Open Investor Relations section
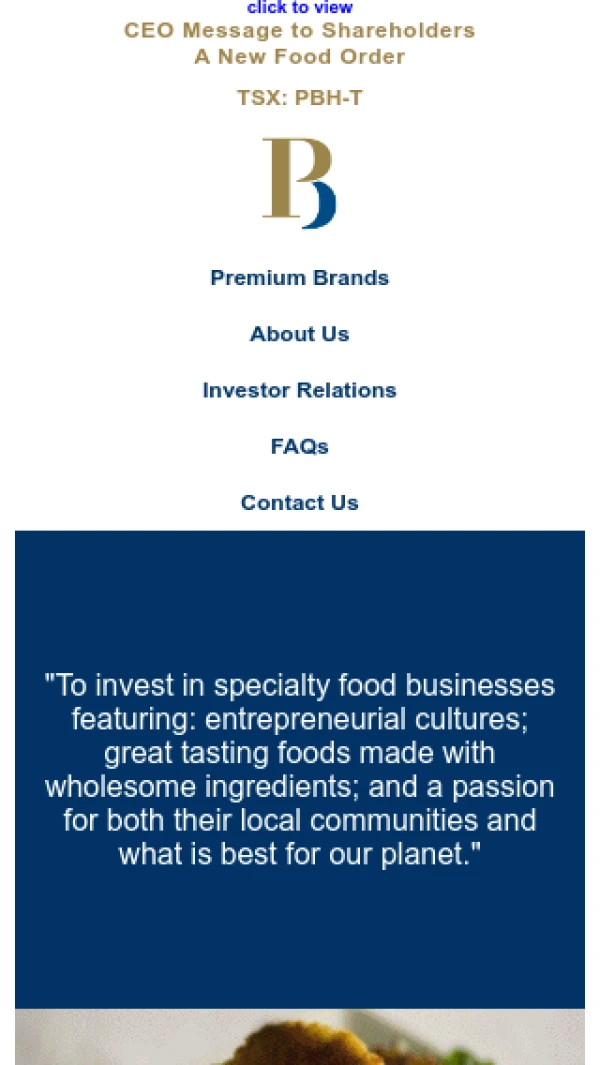 (299, 391)
